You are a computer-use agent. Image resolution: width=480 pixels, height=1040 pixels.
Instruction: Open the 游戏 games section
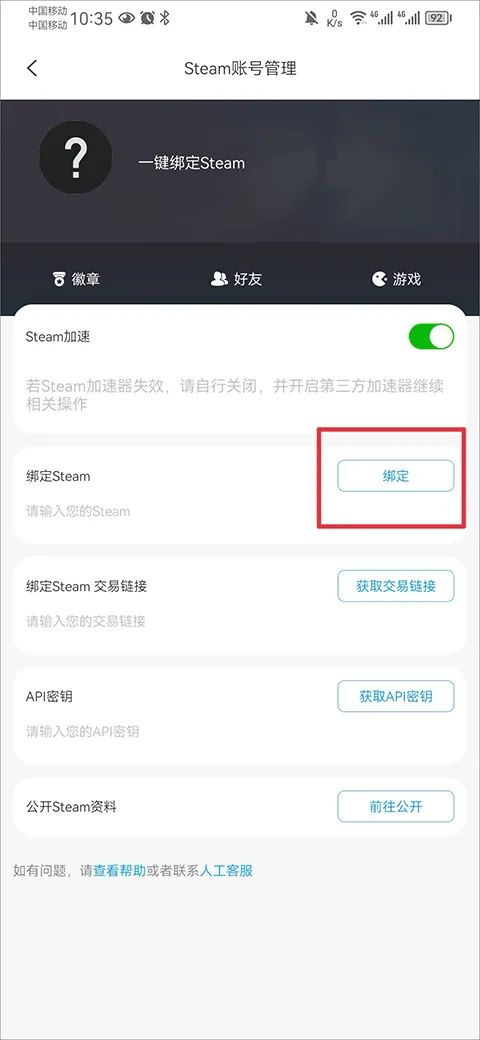click(x=396, y=279)
